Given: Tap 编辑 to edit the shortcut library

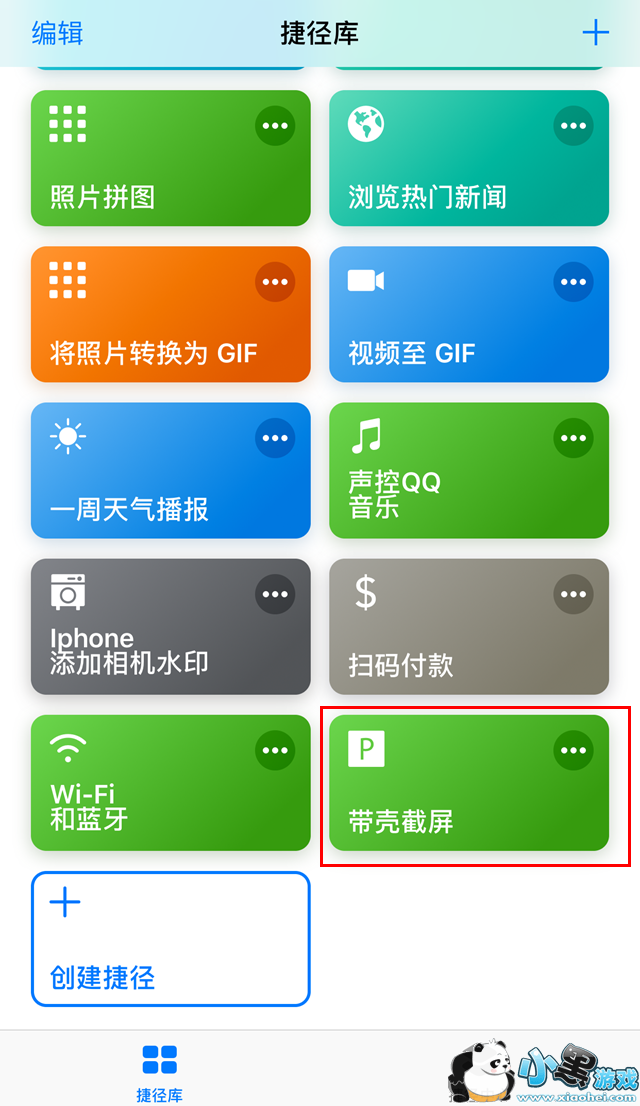Looking at the screenshot, I should tap(57, 33).
